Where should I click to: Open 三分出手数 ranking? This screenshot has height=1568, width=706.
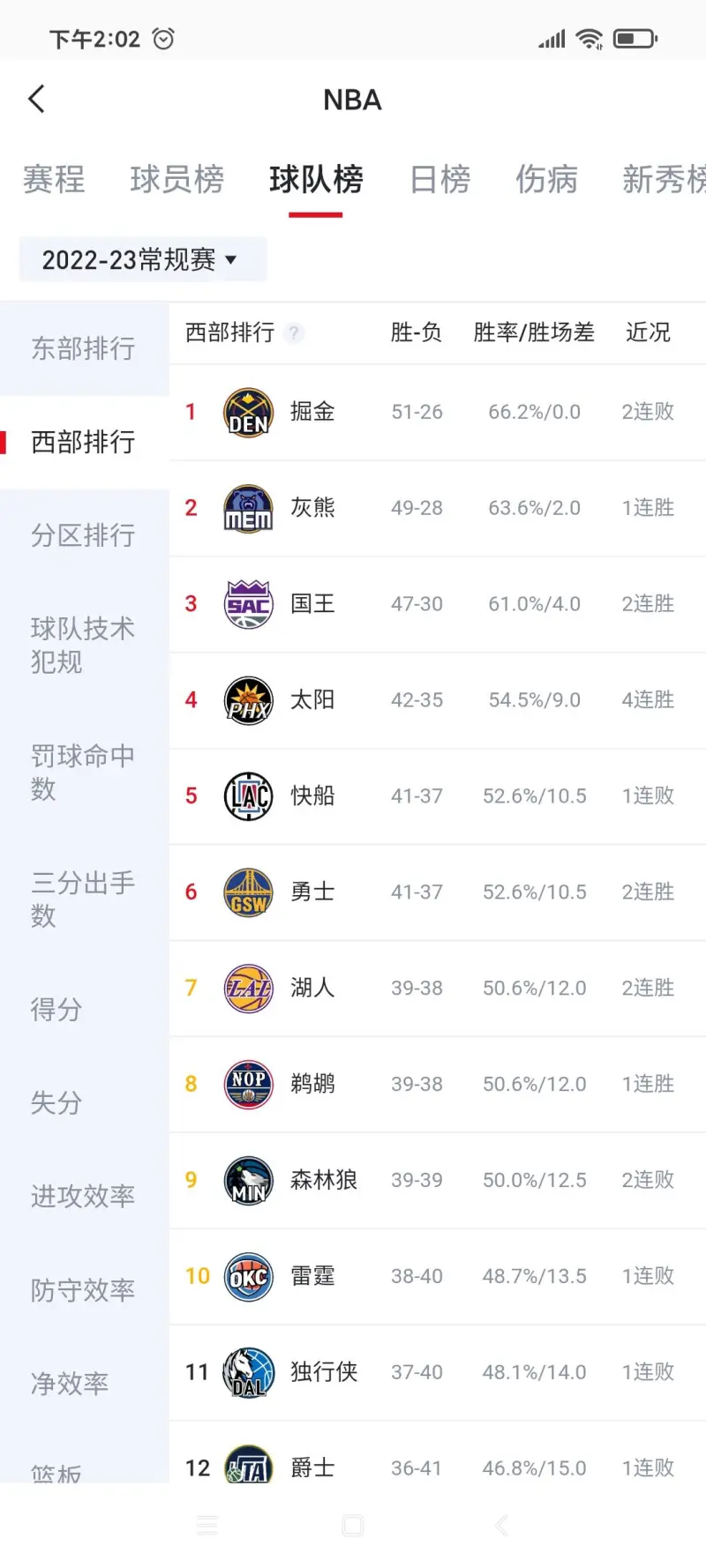pos(85,900)
